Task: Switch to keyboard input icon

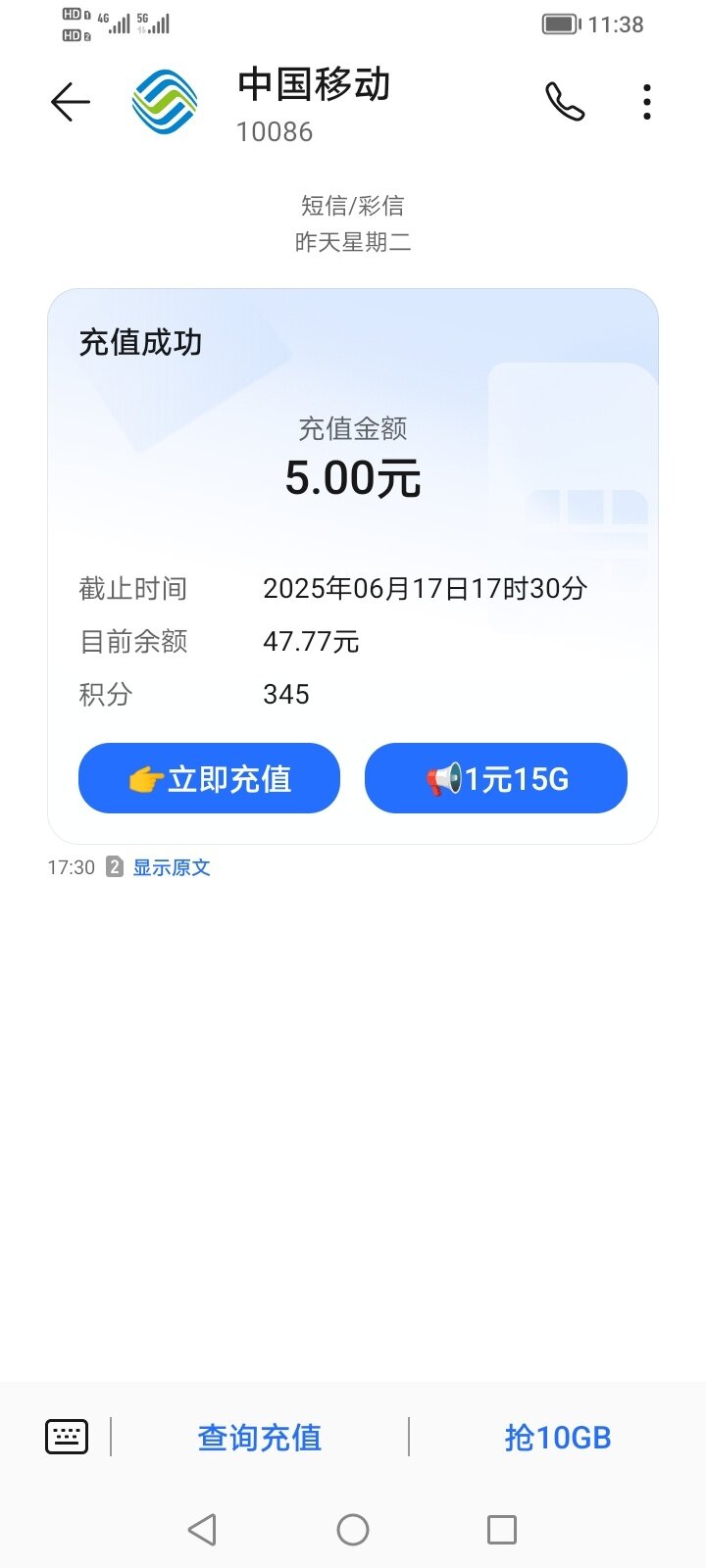Action: [x=67, y=1437]
